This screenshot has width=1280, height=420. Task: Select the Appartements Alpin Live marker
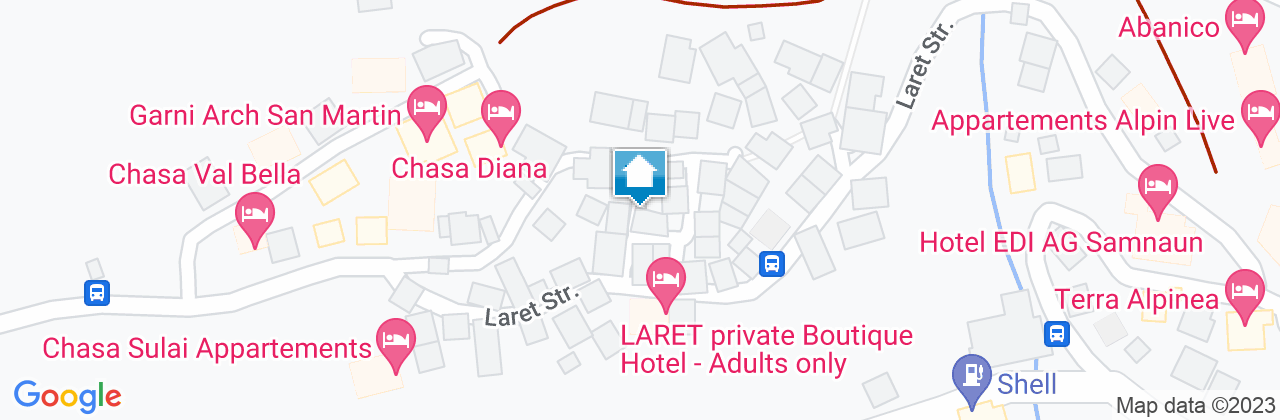point(1260,112)
